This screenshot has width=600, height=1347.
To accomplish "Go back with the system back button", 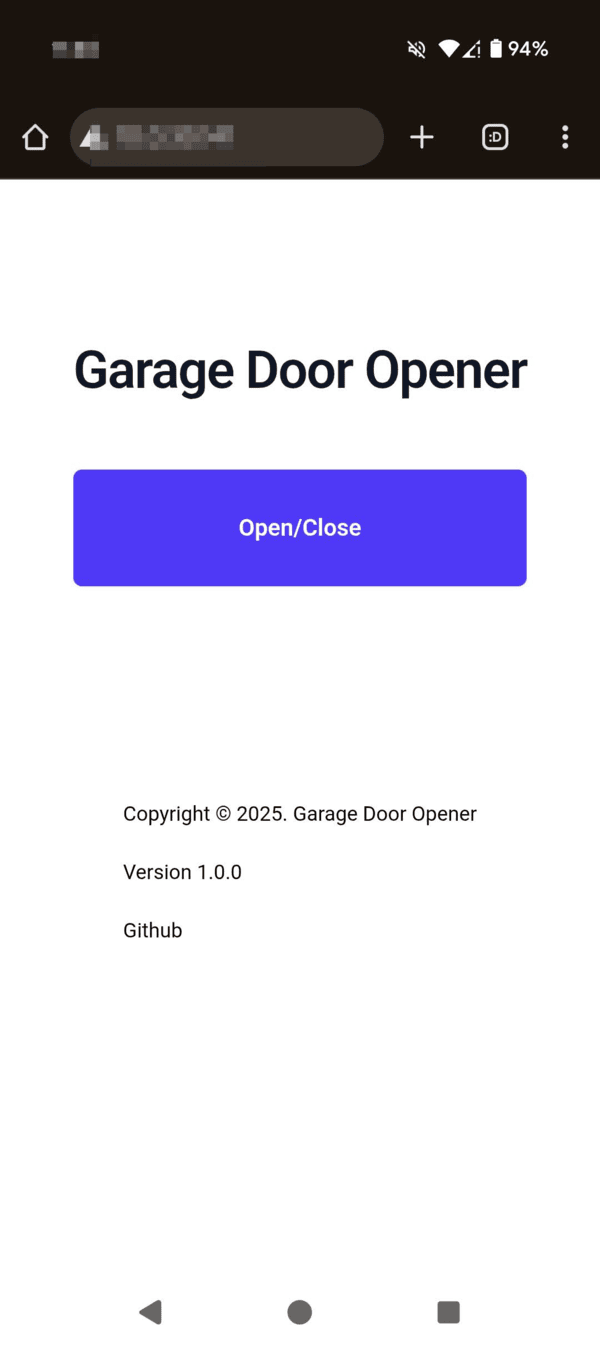I will point(150,1312).
